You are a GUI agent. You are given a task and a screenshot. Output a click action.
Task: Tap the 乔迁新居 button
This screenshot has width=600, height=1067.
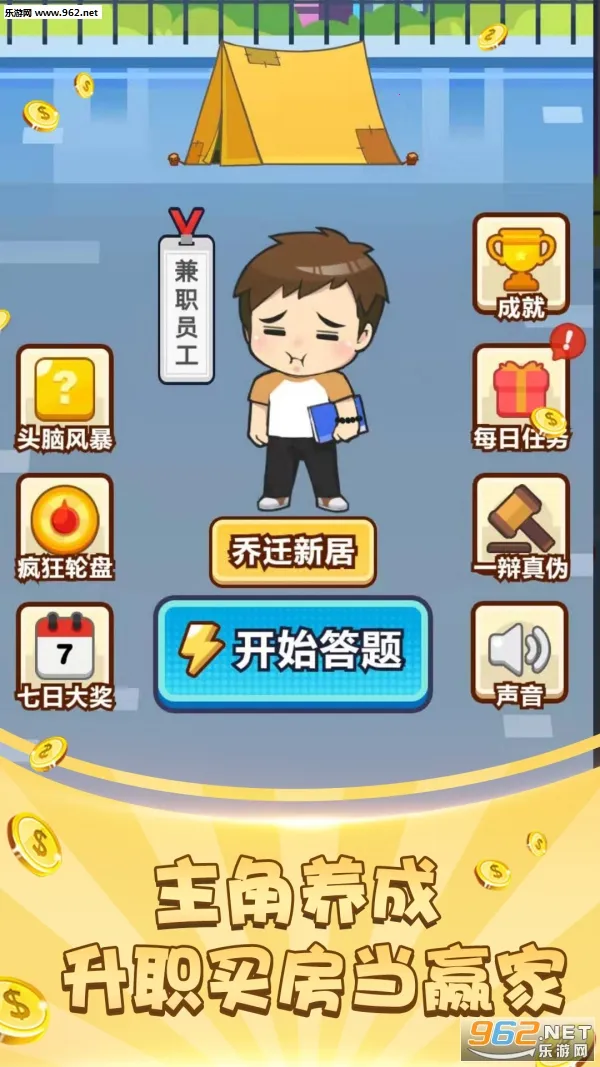292,552
